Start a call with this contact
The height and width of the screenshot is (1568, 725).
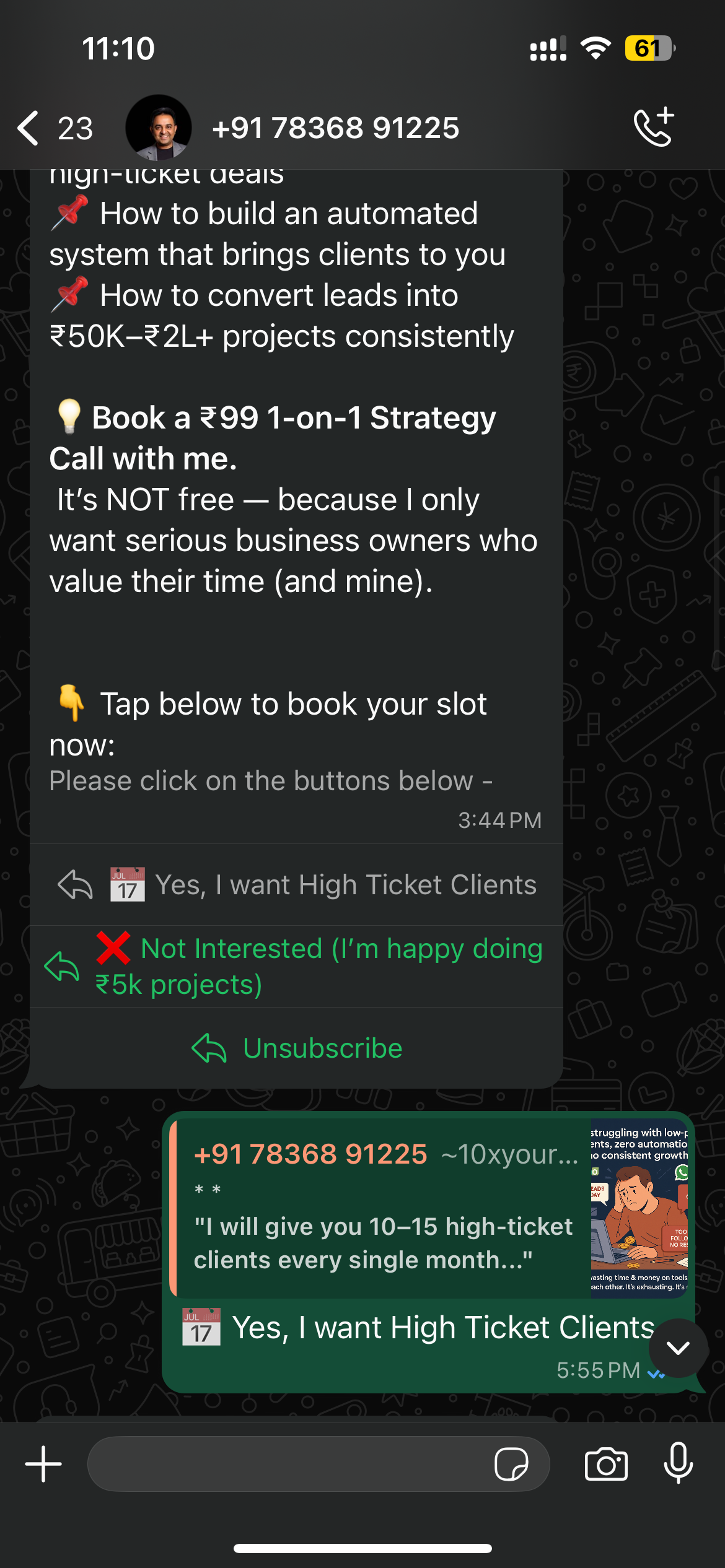654,127
